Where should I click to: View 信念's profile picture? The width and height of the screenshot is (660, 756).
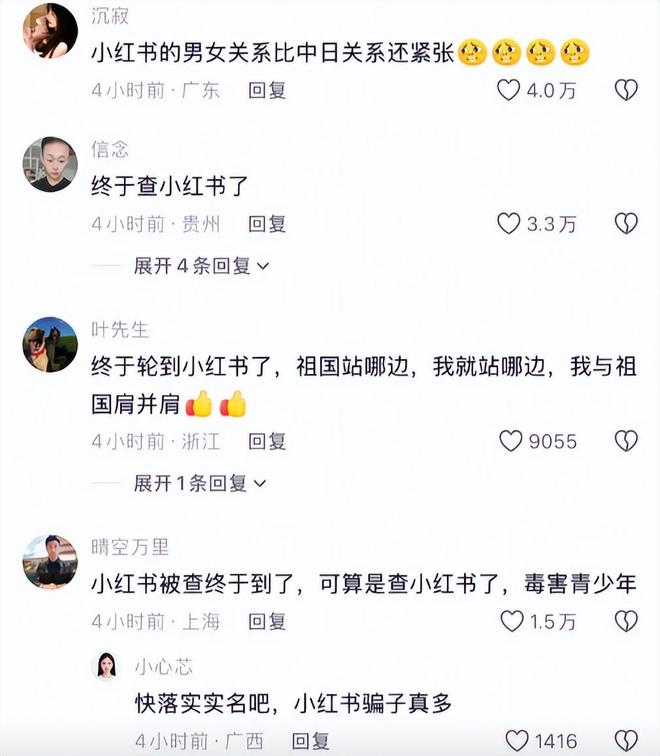click(x=50, y=164)
